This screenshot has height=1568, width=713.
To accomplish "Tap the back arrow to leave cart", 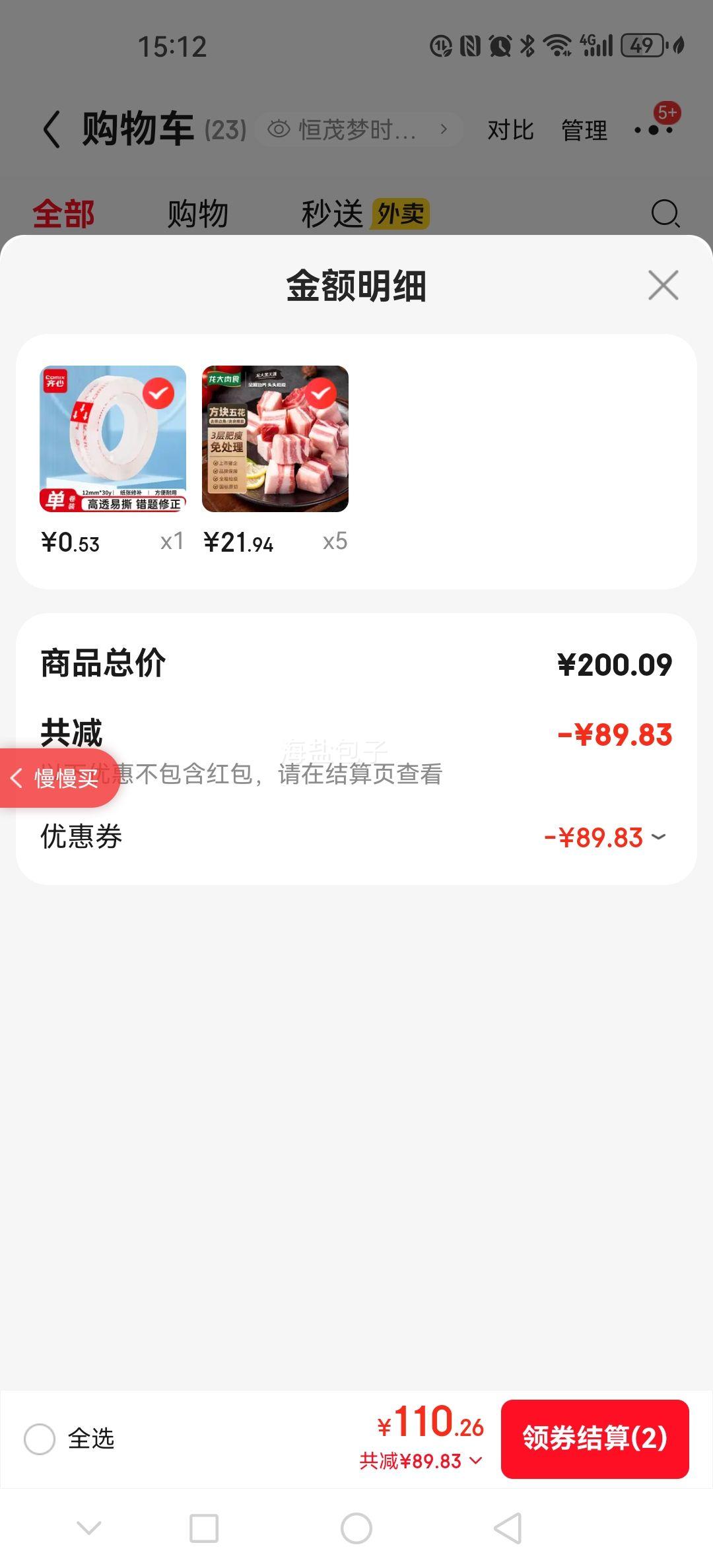I will 50,129.
